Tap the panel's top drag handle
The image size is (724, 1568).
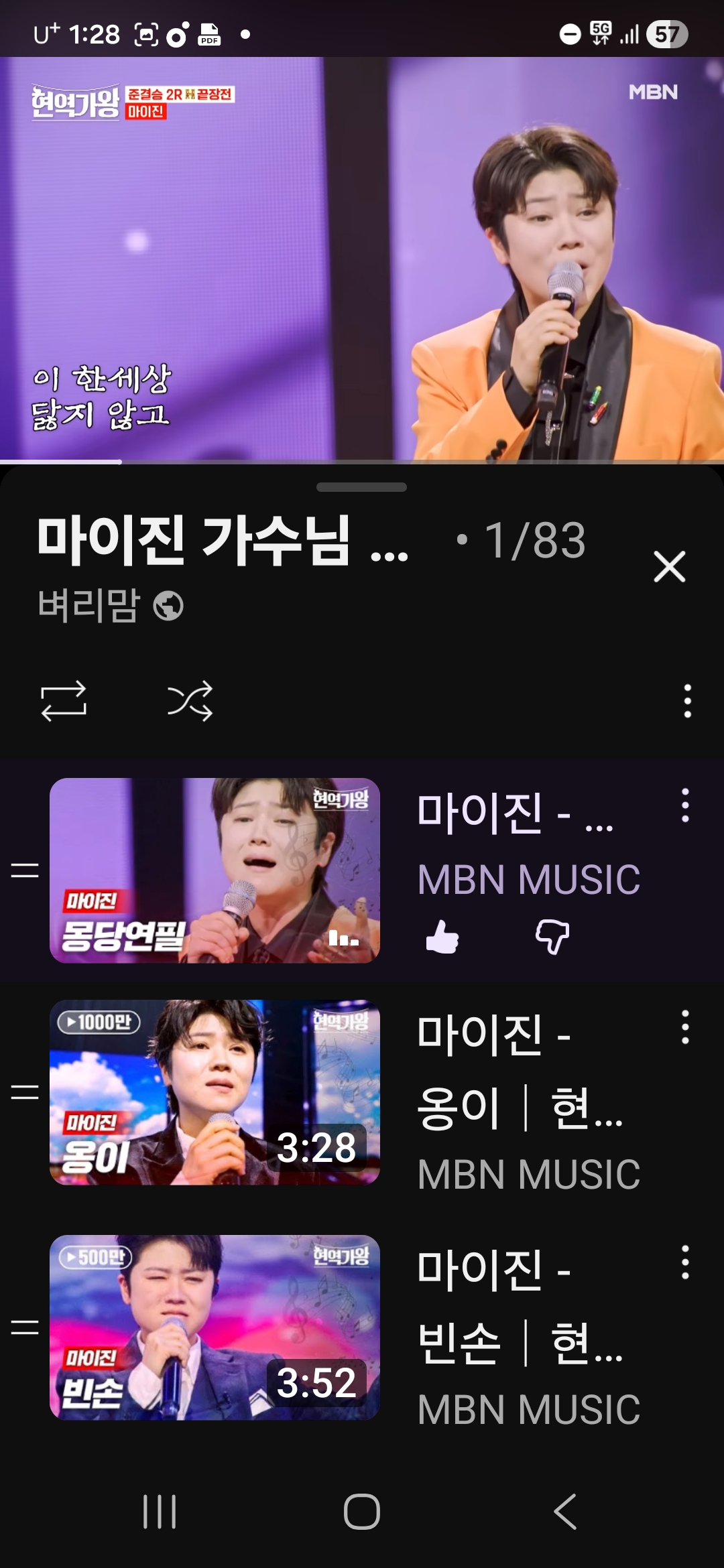click(361, 487)
